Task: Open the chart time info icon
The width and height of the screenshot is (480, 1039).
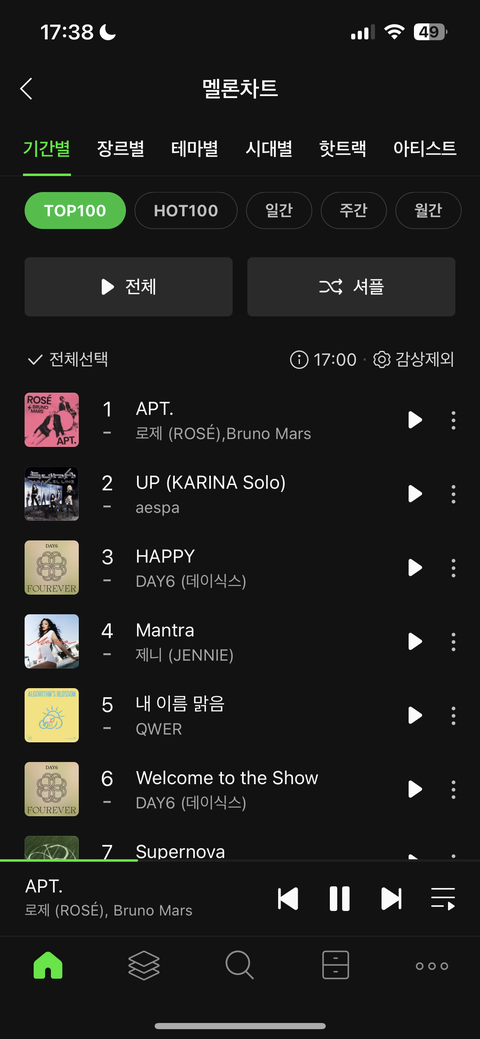Action: [x=299, y=360]
